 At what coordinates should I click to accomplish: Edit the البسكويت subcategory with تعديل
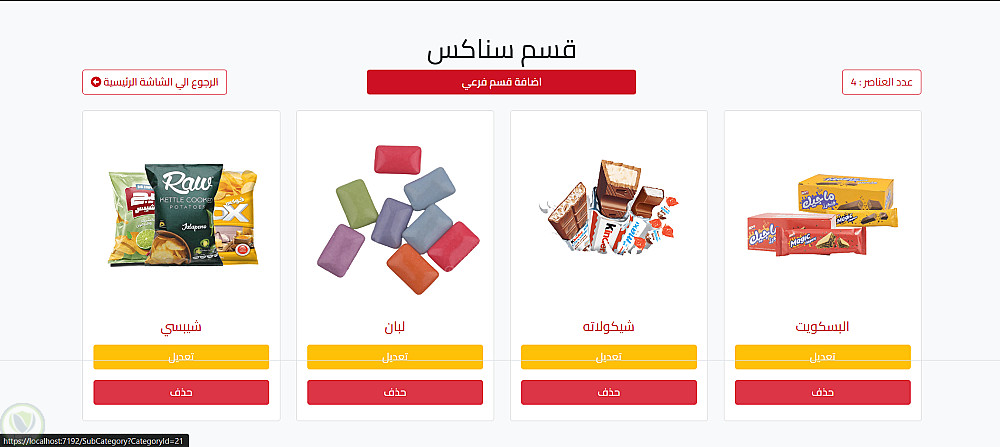click(x=822, y=357)
